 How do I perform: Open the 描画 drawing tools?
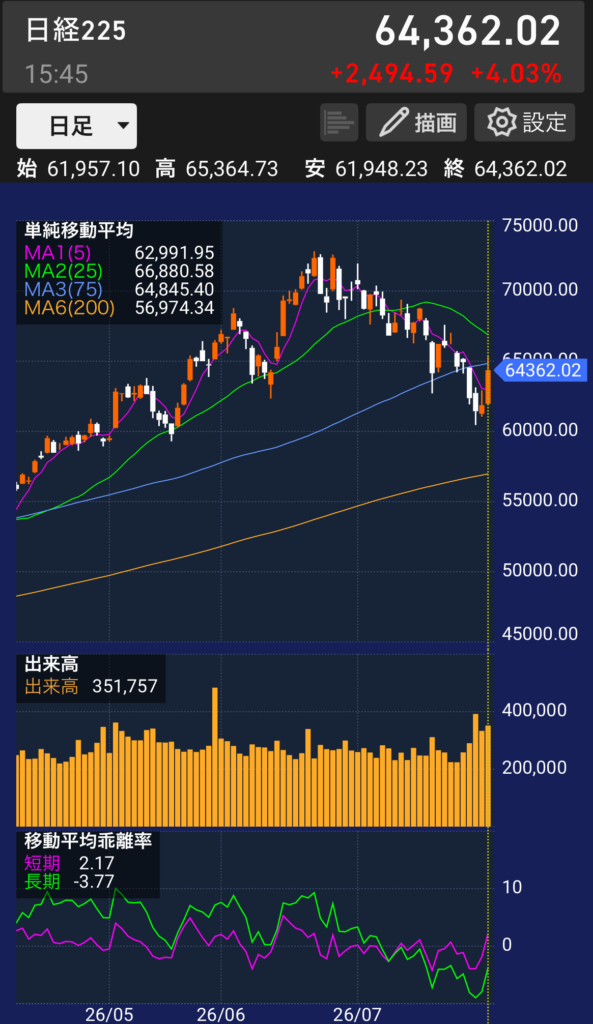tap(417, 122)
